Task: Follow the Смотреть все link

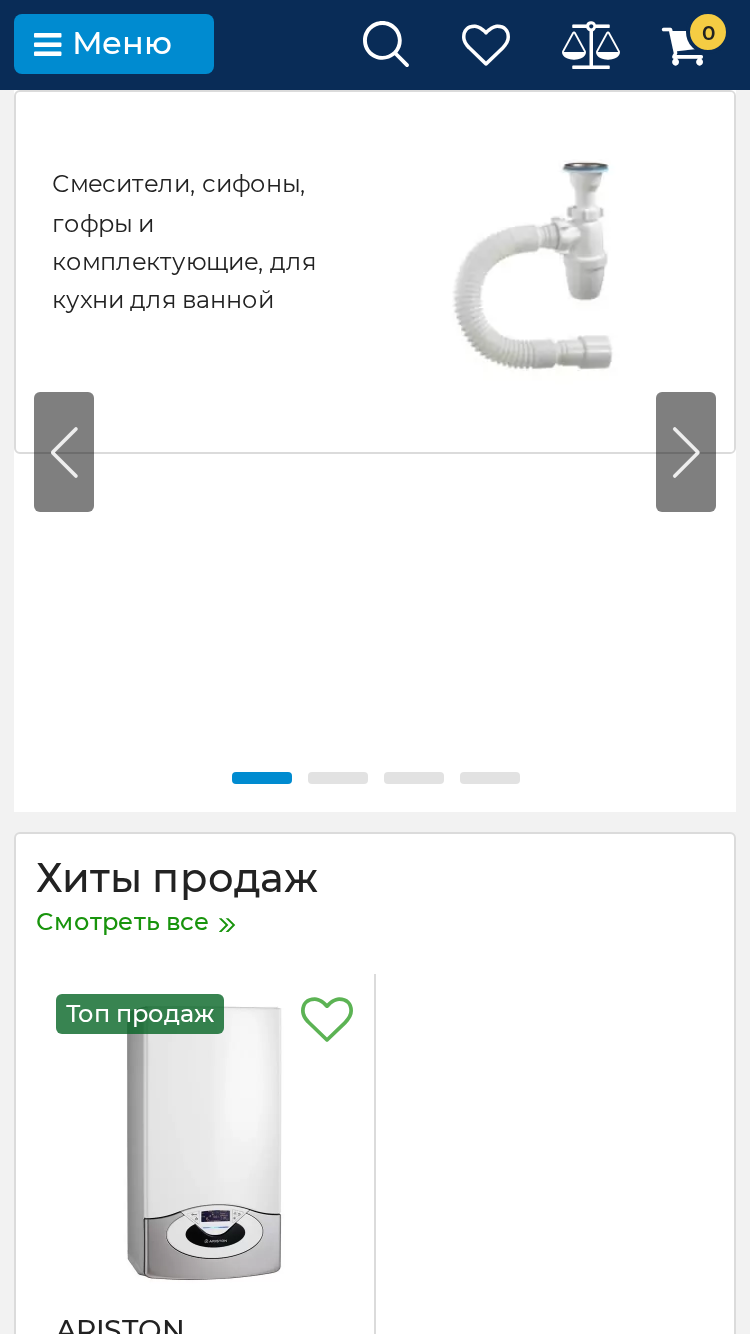Action: click(x=136, y=922)
